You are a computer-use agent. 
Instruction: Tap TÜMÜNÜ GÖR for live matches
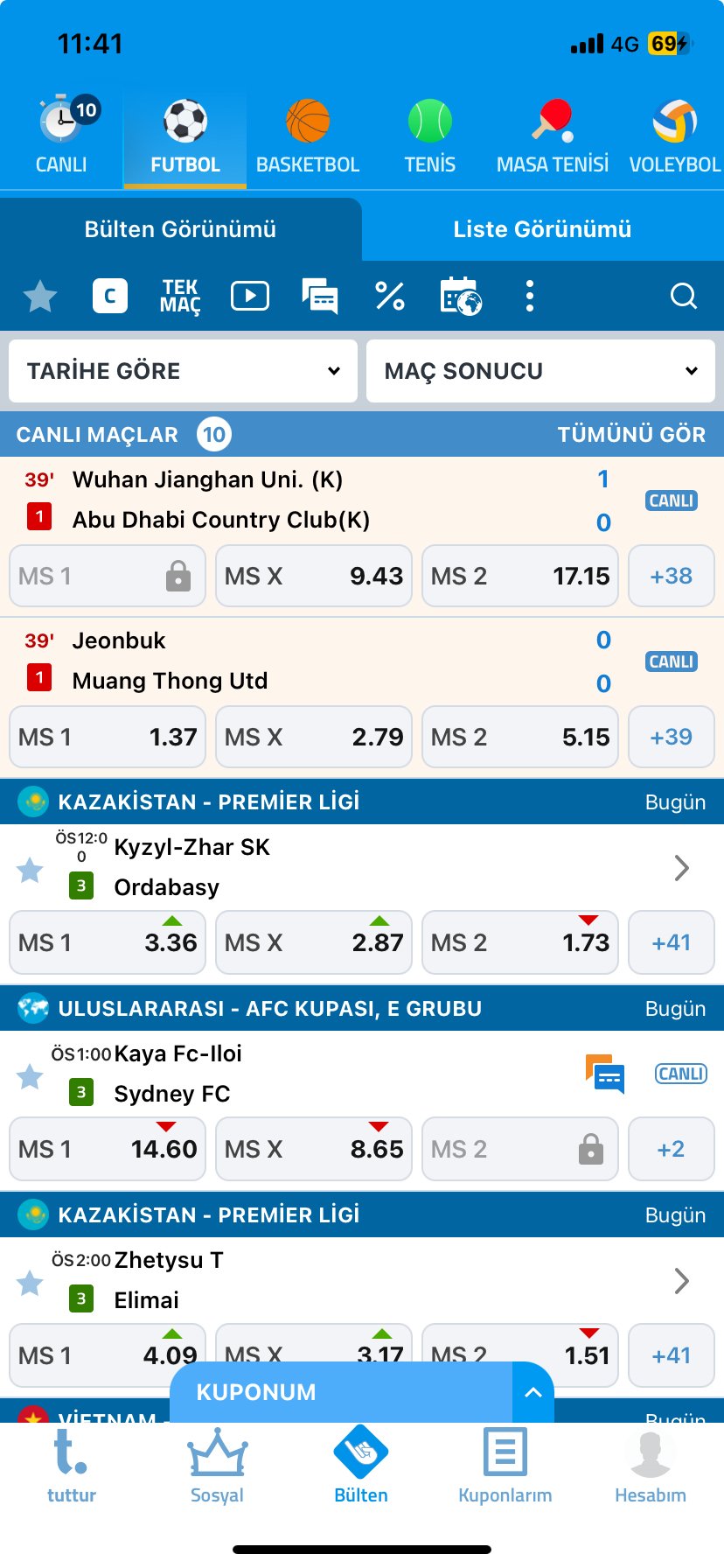(x=630, y=435)
